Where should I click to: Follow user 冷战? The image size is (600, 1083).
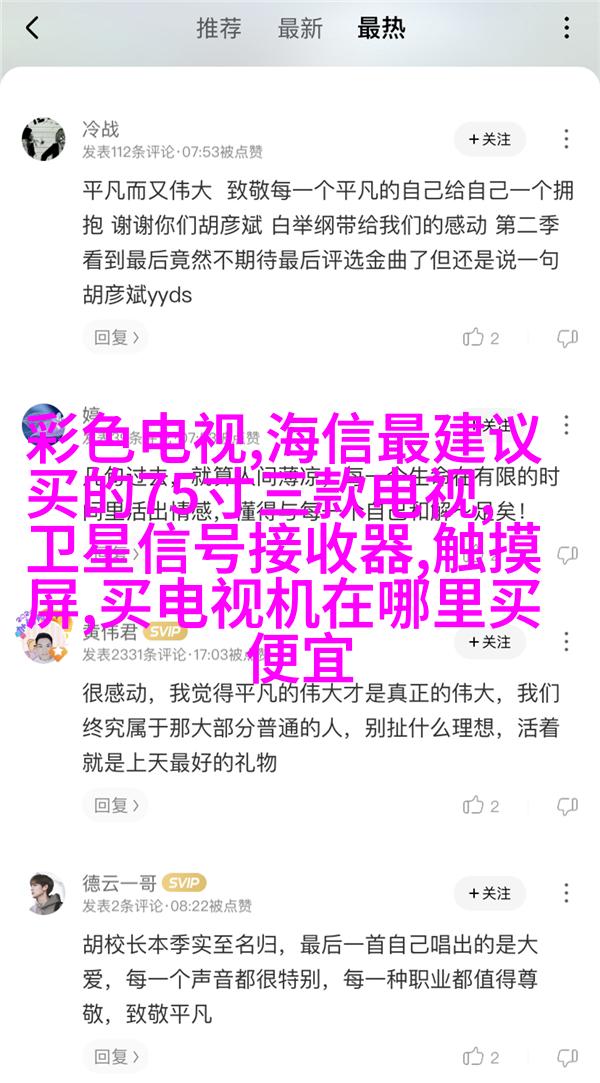(488, 139)
